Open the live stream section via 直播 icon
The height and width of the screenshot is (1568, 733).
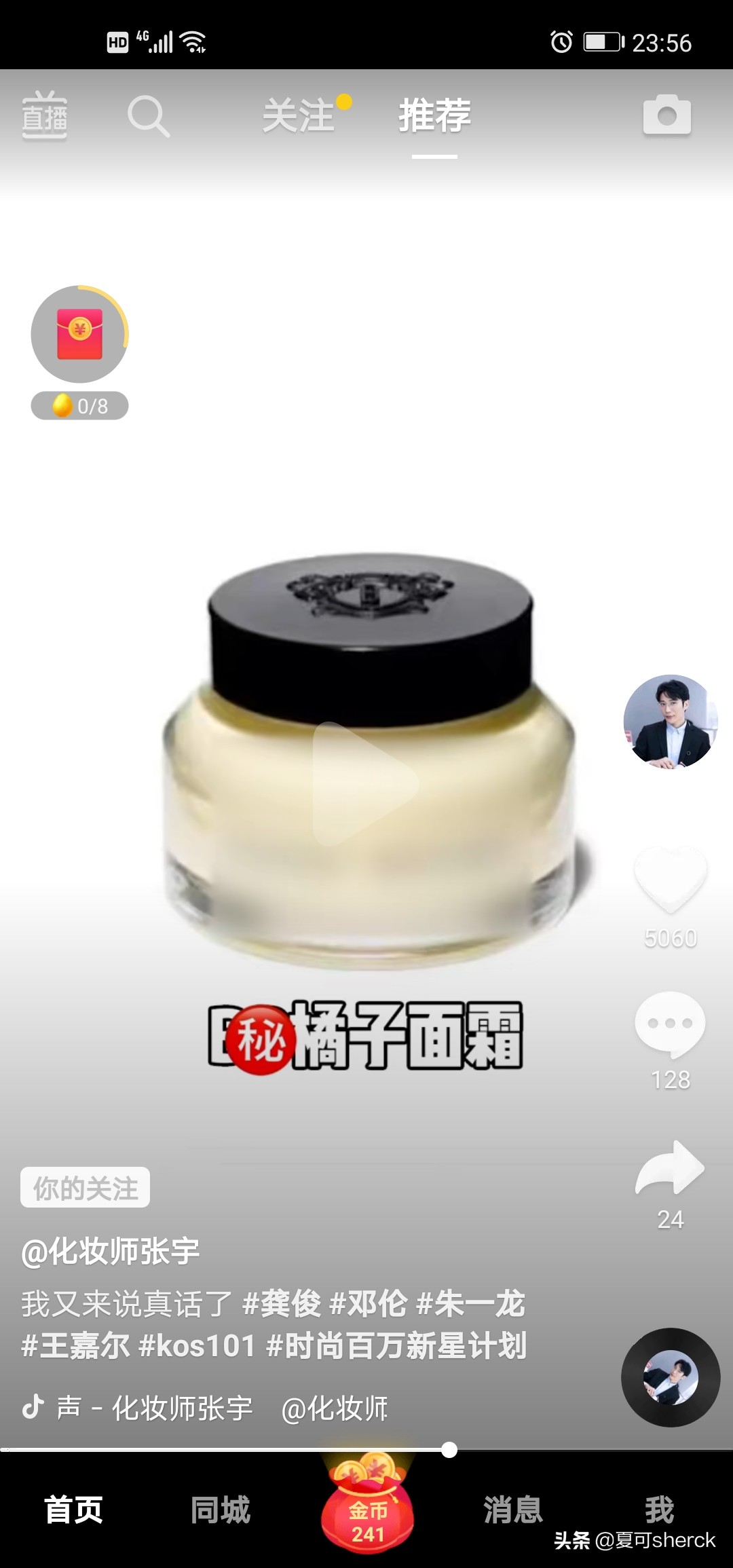45,117
